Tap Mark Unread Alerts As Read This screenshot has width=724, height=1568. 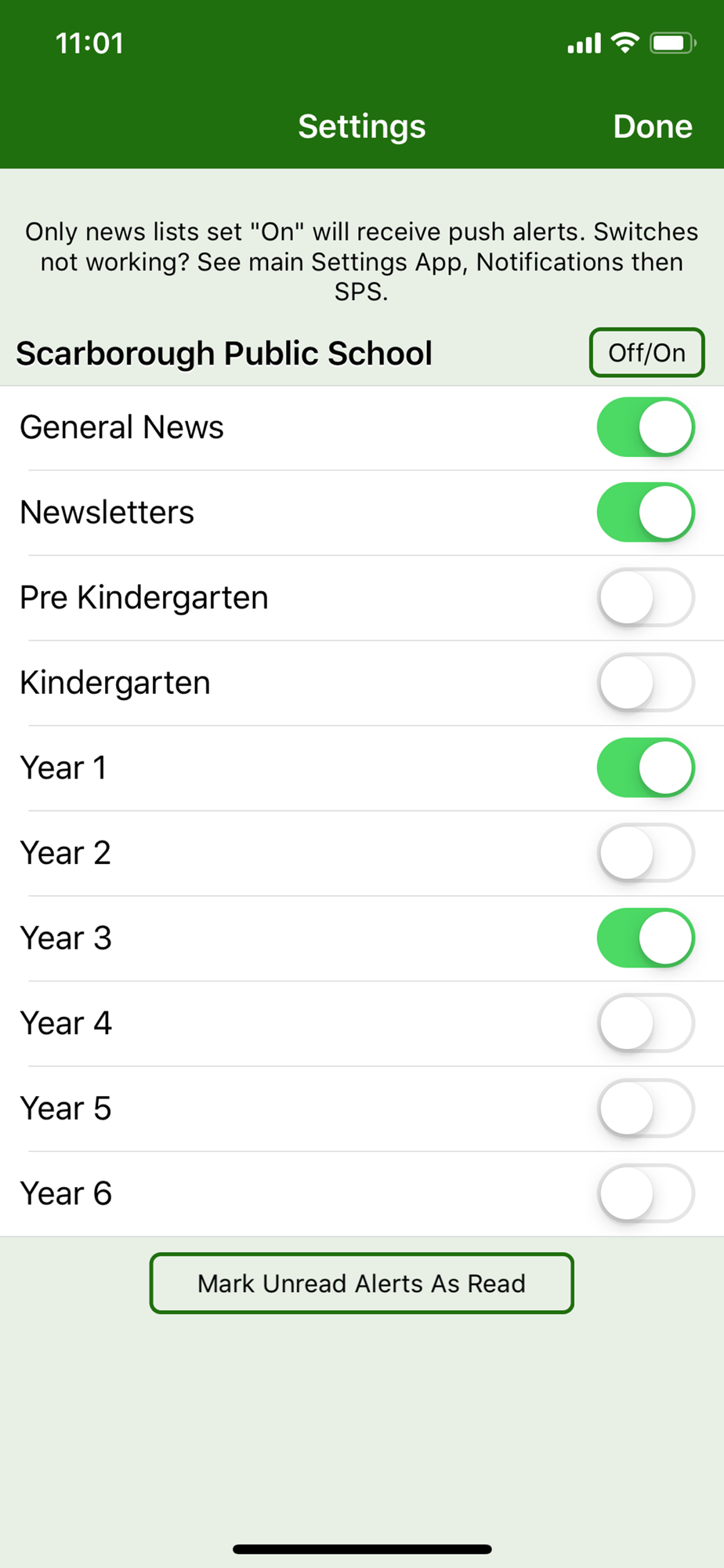(x=361, y=1283)
